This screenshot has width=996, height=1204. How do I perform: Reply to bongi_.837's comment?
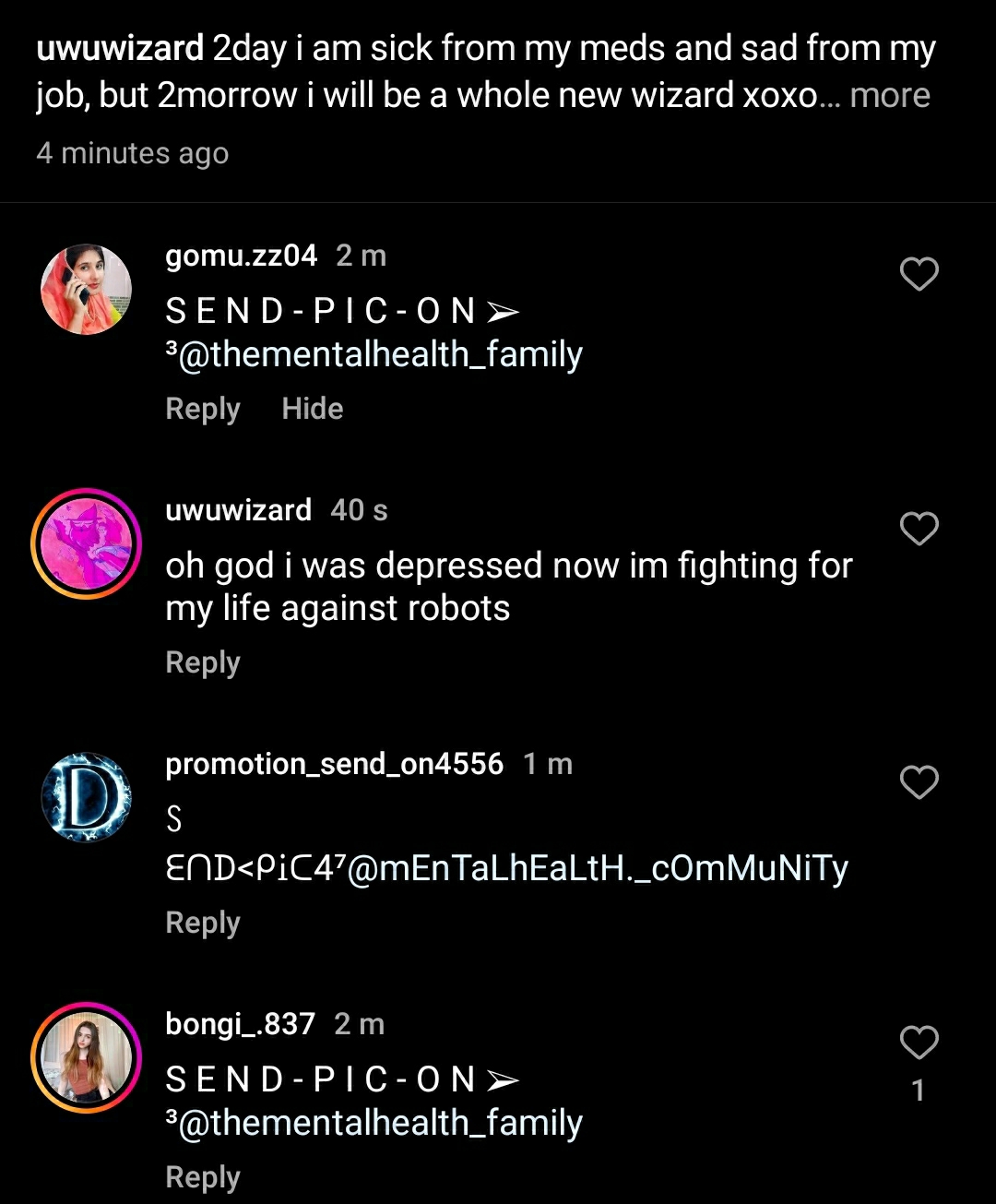point(202,1177)
